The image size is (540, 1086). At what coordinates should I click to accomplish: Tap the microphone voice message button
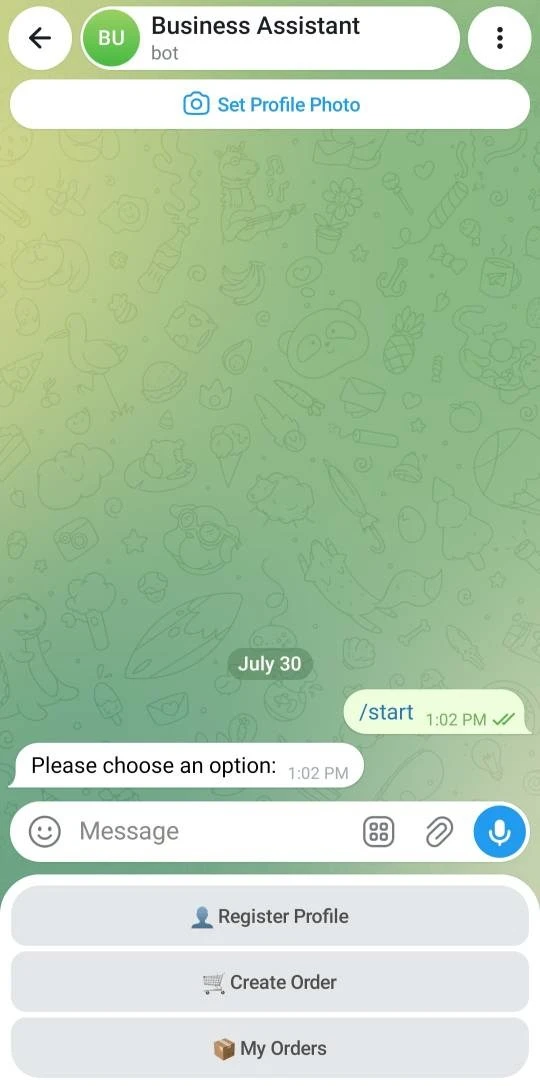coord(500,831)
